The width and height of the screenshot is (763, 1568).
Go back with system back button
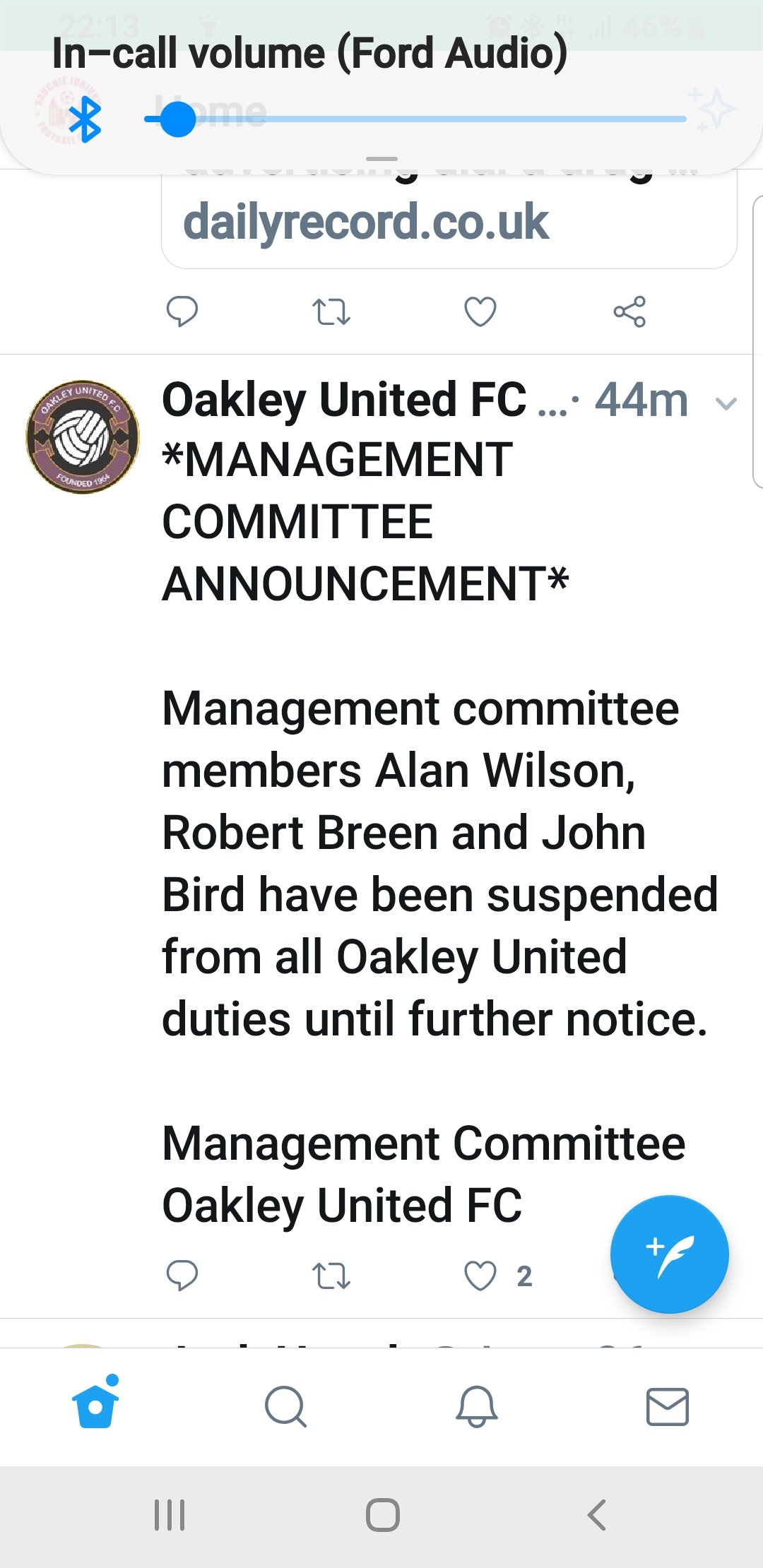597,1515
